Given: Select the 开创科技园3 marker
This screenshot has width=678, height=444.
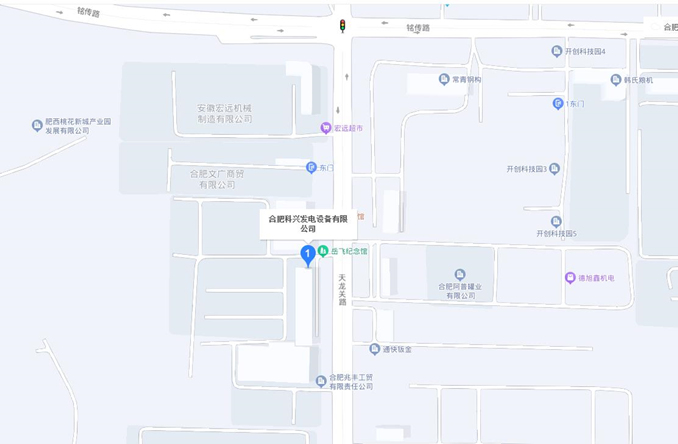Looking at the screenshot, I should [554, 169].
